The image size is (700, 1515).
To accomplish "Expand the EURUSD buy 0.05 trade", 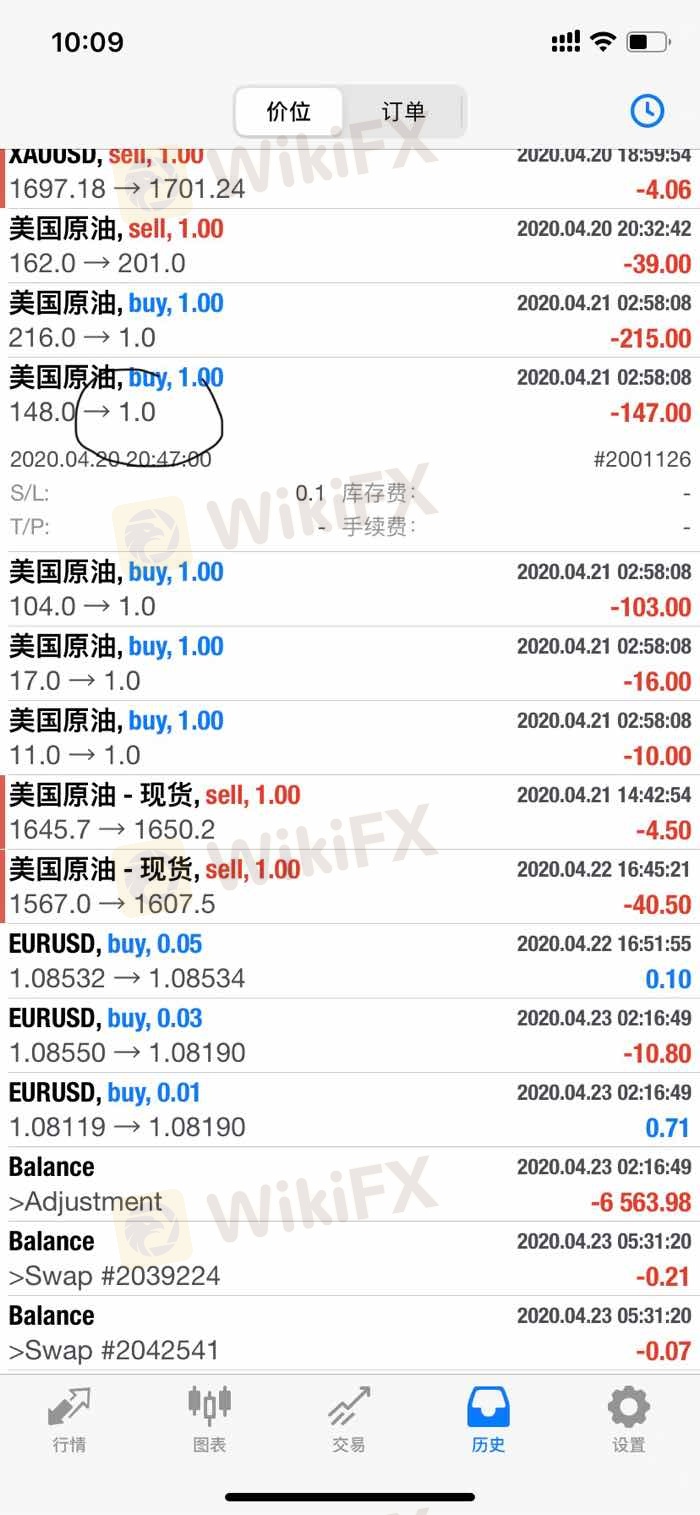I will [350, 961].
